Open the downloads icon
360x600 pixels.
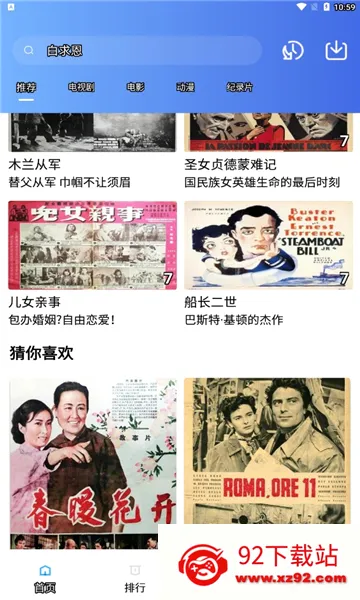(x=336, y=51)
